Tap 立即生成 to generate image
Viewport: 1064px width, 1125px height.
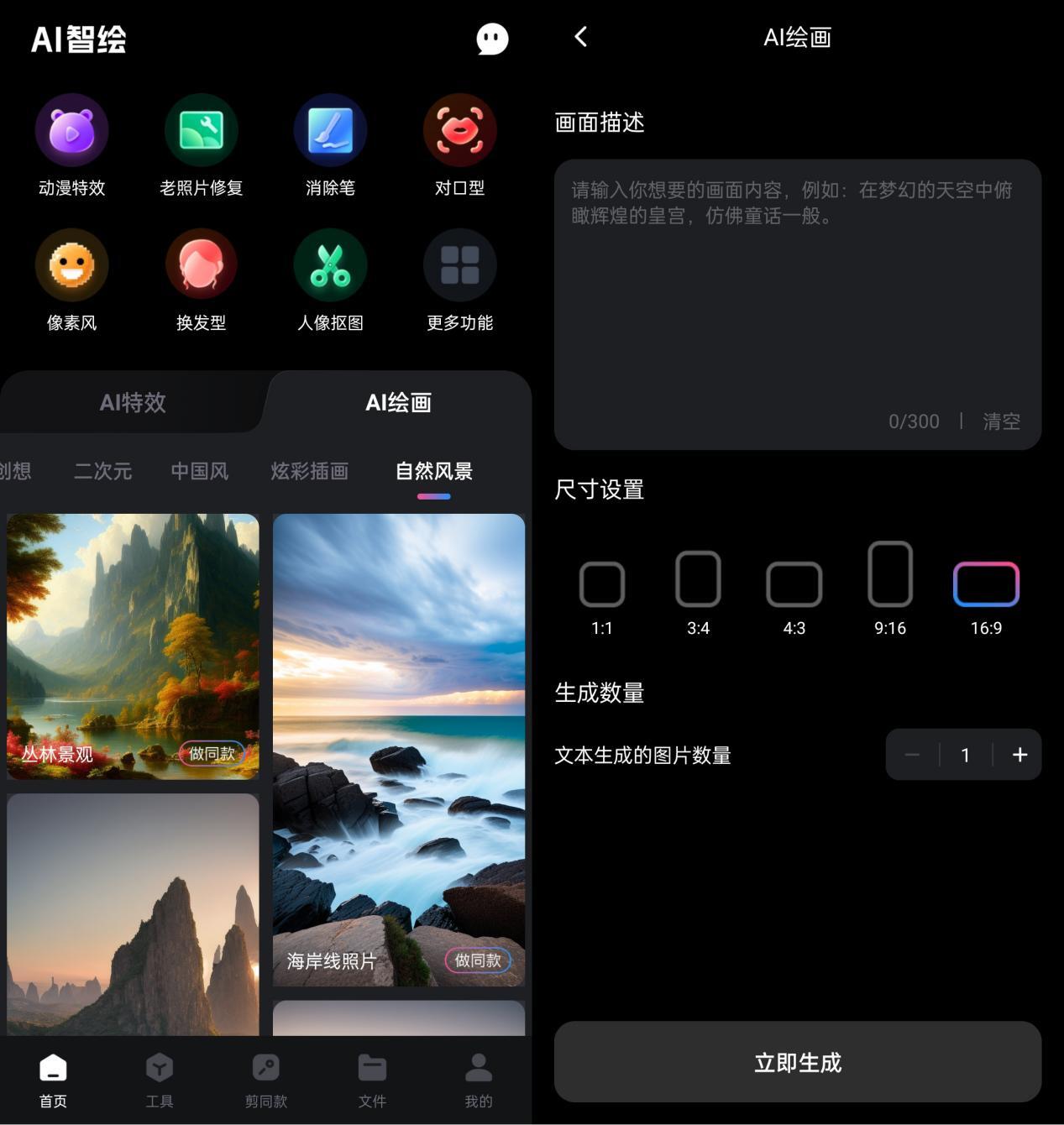click(797, 1062)
